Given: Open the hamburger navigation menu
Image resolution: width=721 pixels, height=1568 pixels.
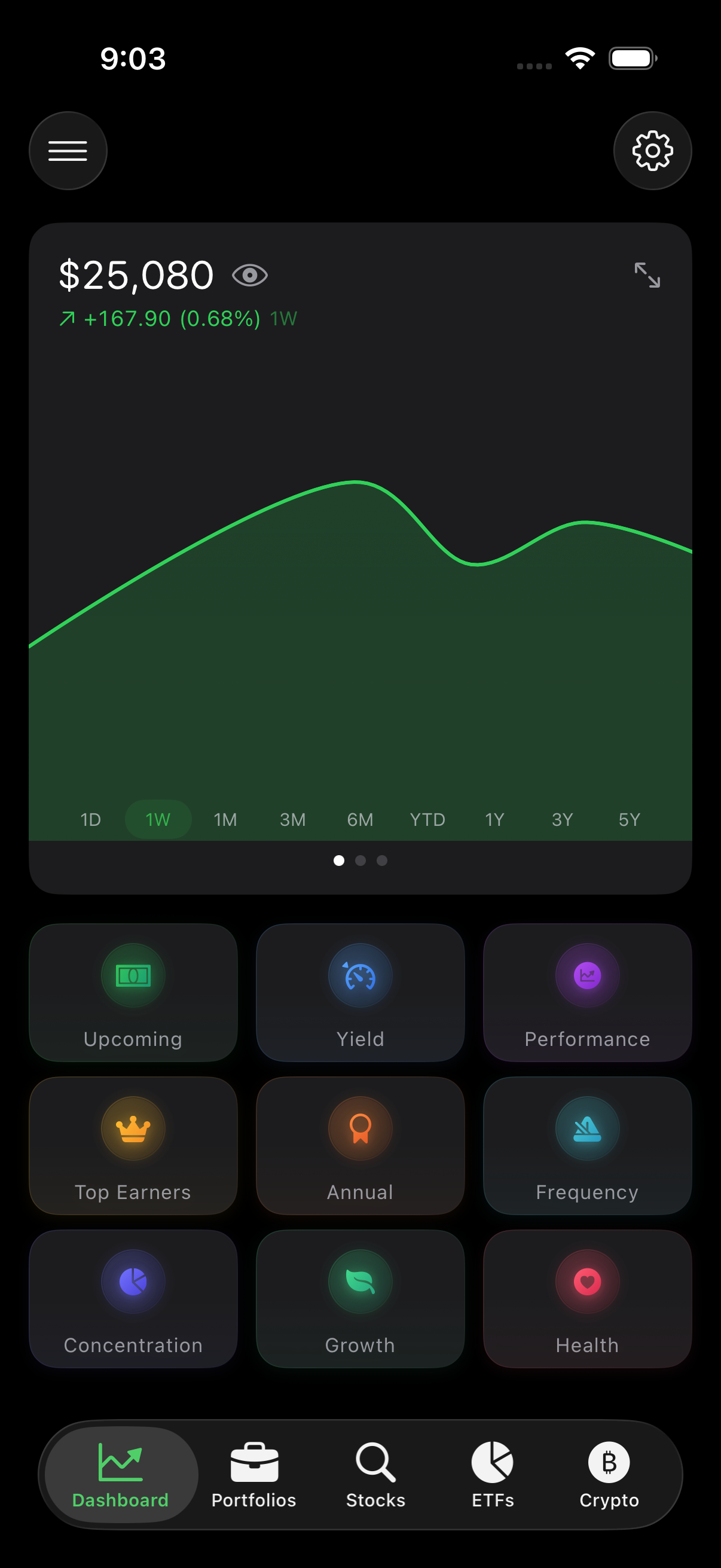Looking at the screenshot, I should click(68, 150).
